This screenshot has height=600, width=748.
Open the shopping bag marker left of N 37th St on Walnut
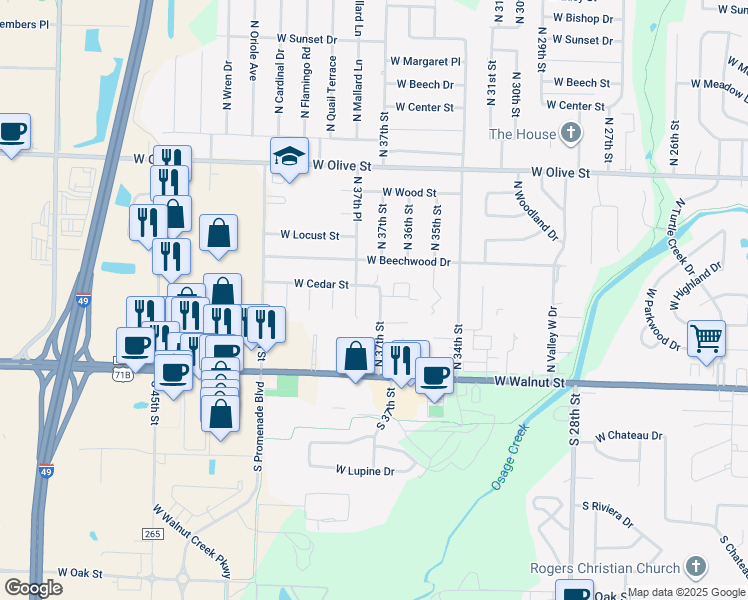(x=355, y=356)
